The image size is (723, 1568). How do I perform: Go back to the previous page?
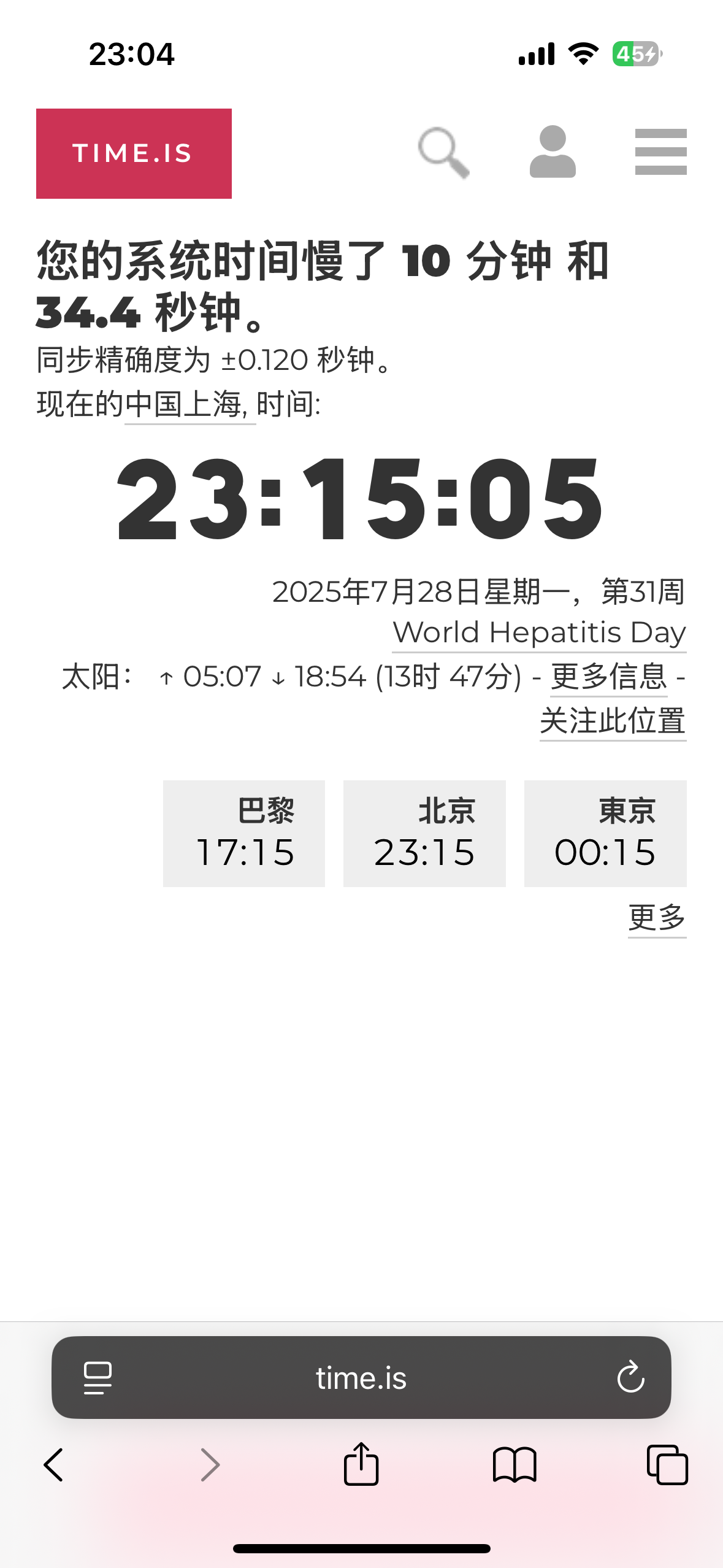click(54, 1465)
